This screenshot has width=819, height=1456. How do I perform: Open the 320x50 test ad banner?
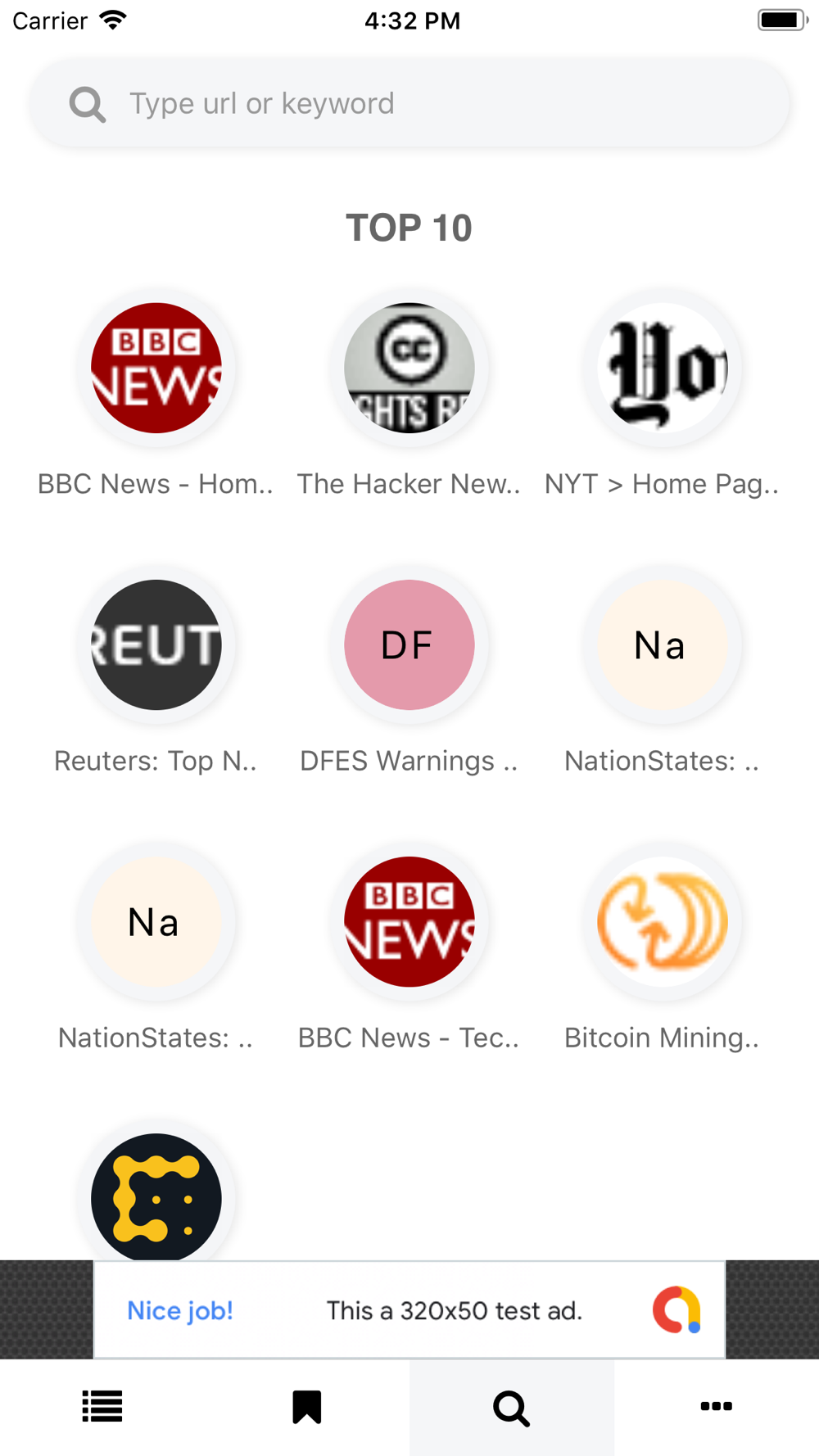(x=409, y=1310)
